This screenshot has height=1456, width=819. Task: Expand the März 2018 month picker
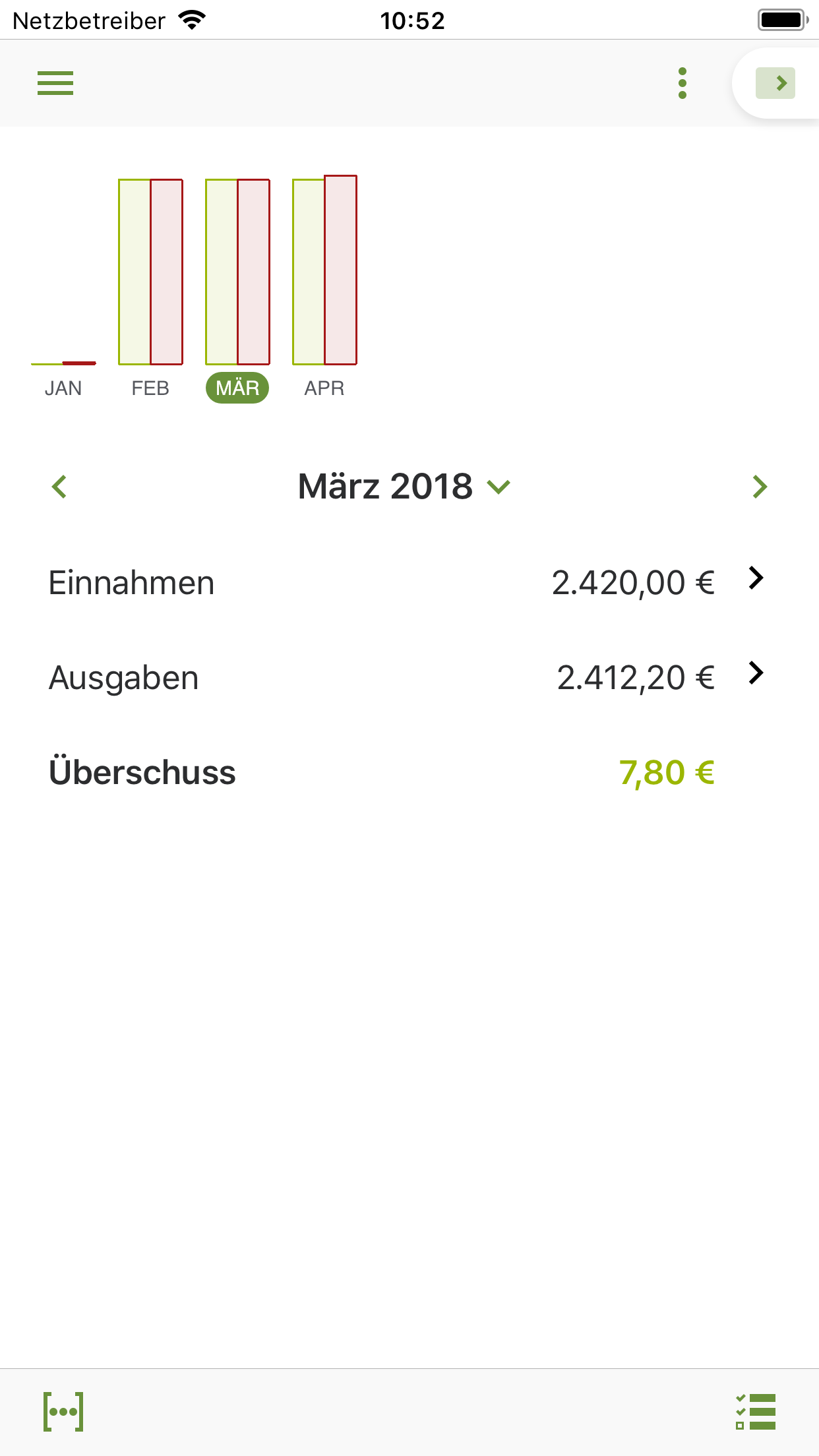click(x=404, y=487)
